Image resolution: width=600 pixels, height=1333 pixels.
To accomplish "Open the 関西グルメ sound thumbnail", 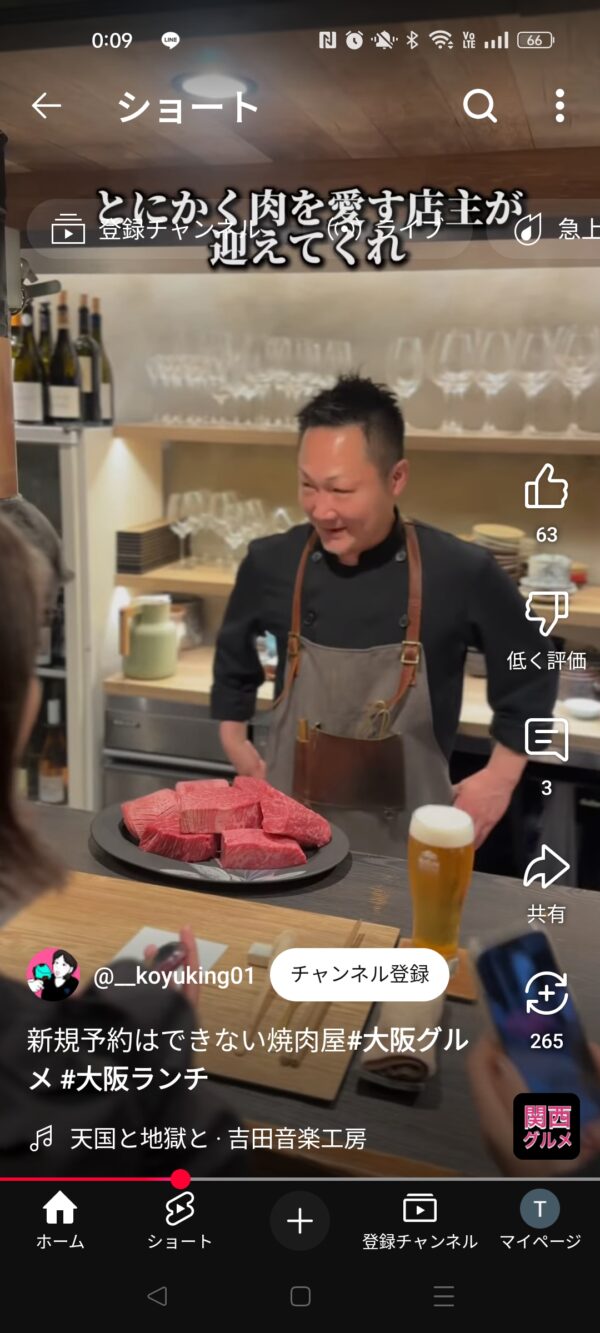I will [546, 1126].
